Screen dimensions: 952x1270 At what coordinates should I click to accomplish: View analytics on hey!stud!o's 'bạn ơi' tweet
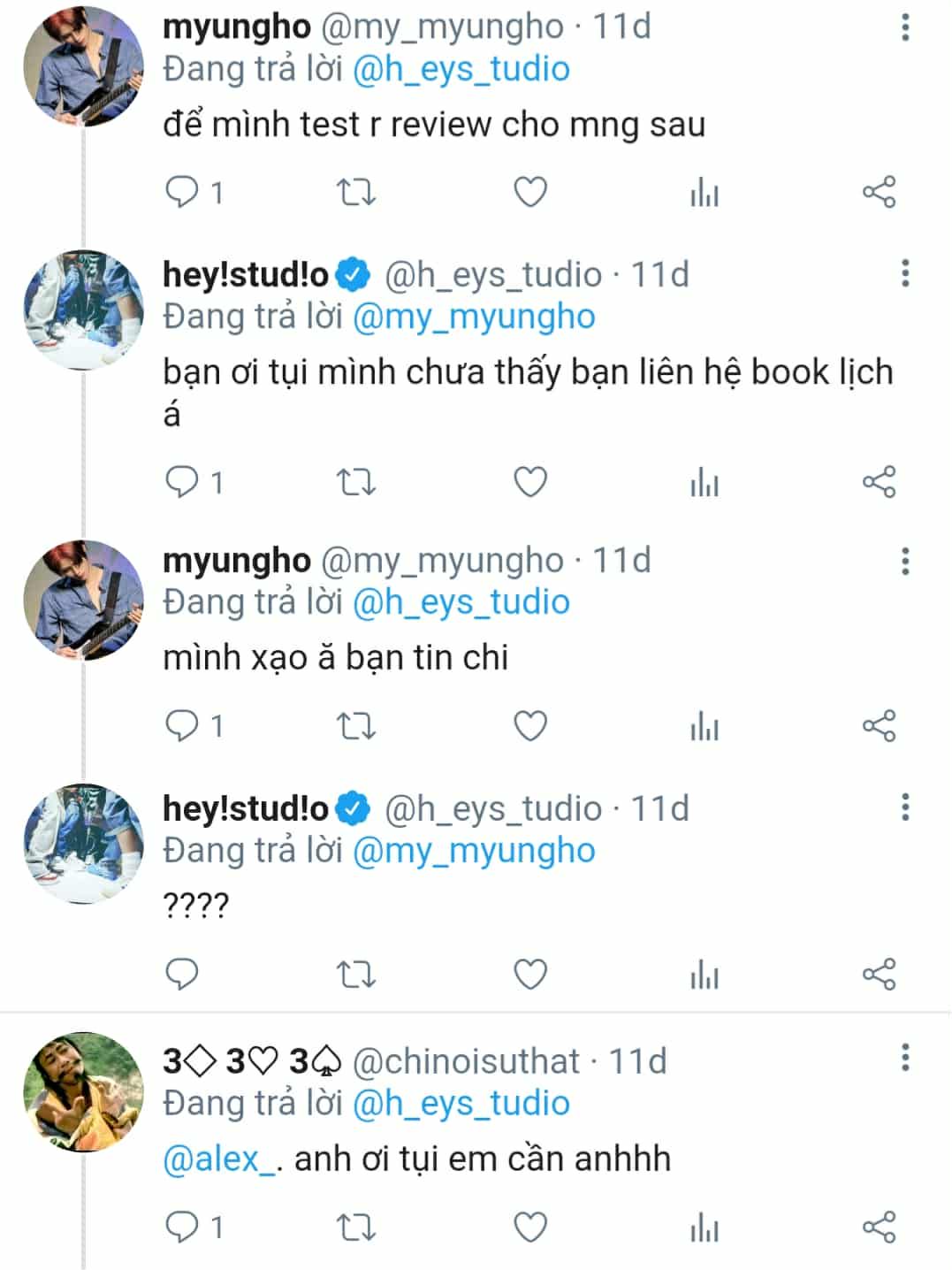pyautogui.click(x=704, y=482)
